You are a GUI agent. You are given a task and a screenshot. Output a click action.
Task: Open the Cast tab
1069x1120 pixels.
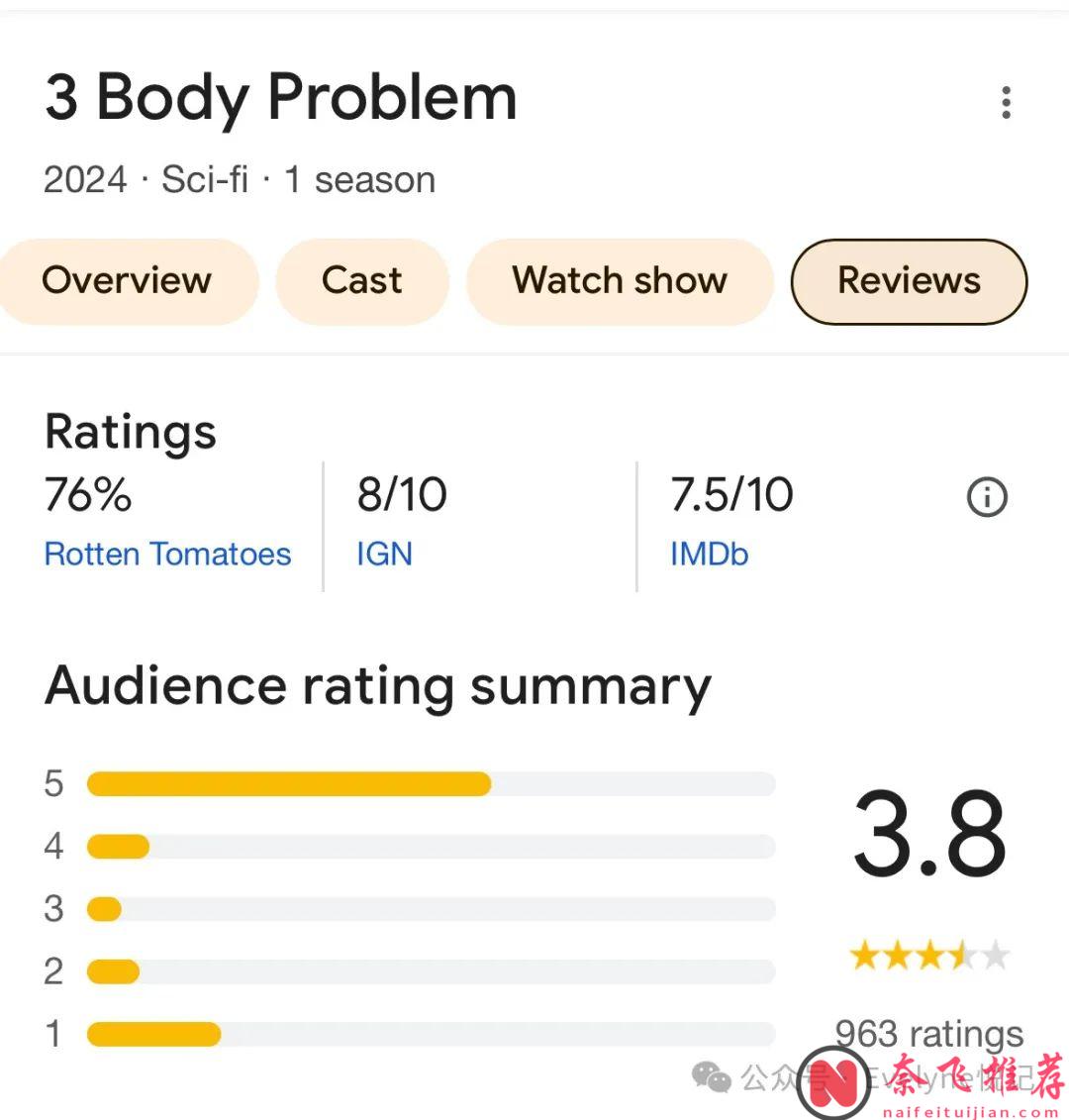[x=362, y=281]
